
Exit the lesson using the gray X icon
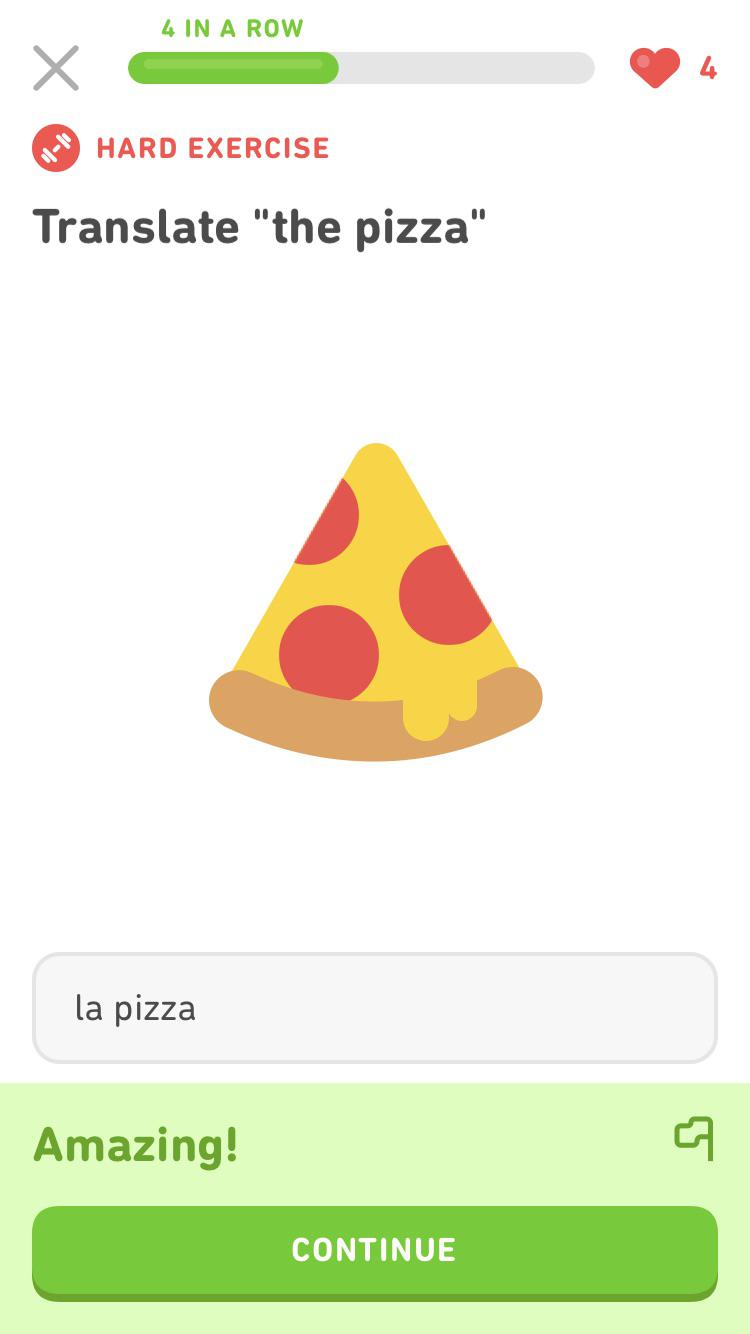(x=56, y=68)
